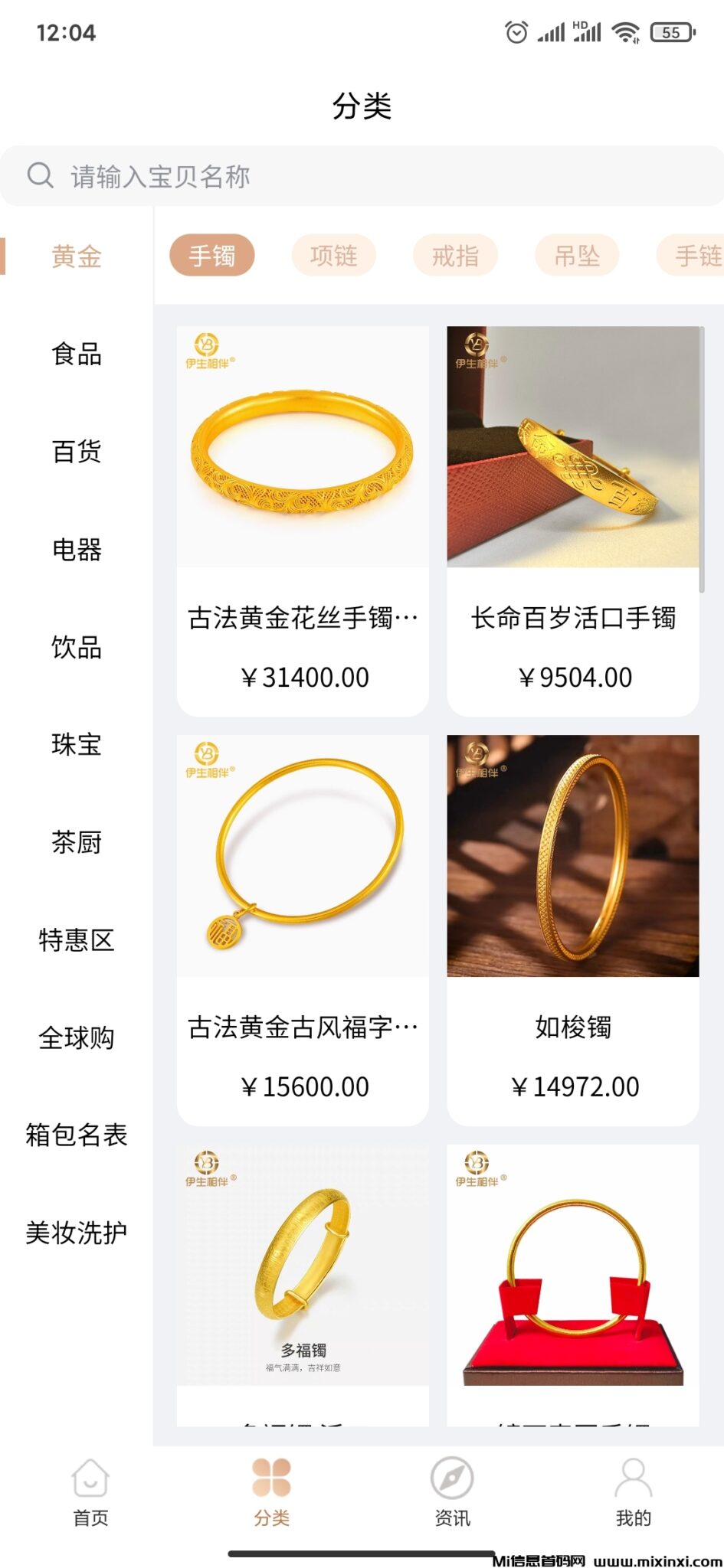The height and width of the screenshot is (1568, 724).
Task: Switch to the 项链 necklace tab
Action: tap(334, 255)
